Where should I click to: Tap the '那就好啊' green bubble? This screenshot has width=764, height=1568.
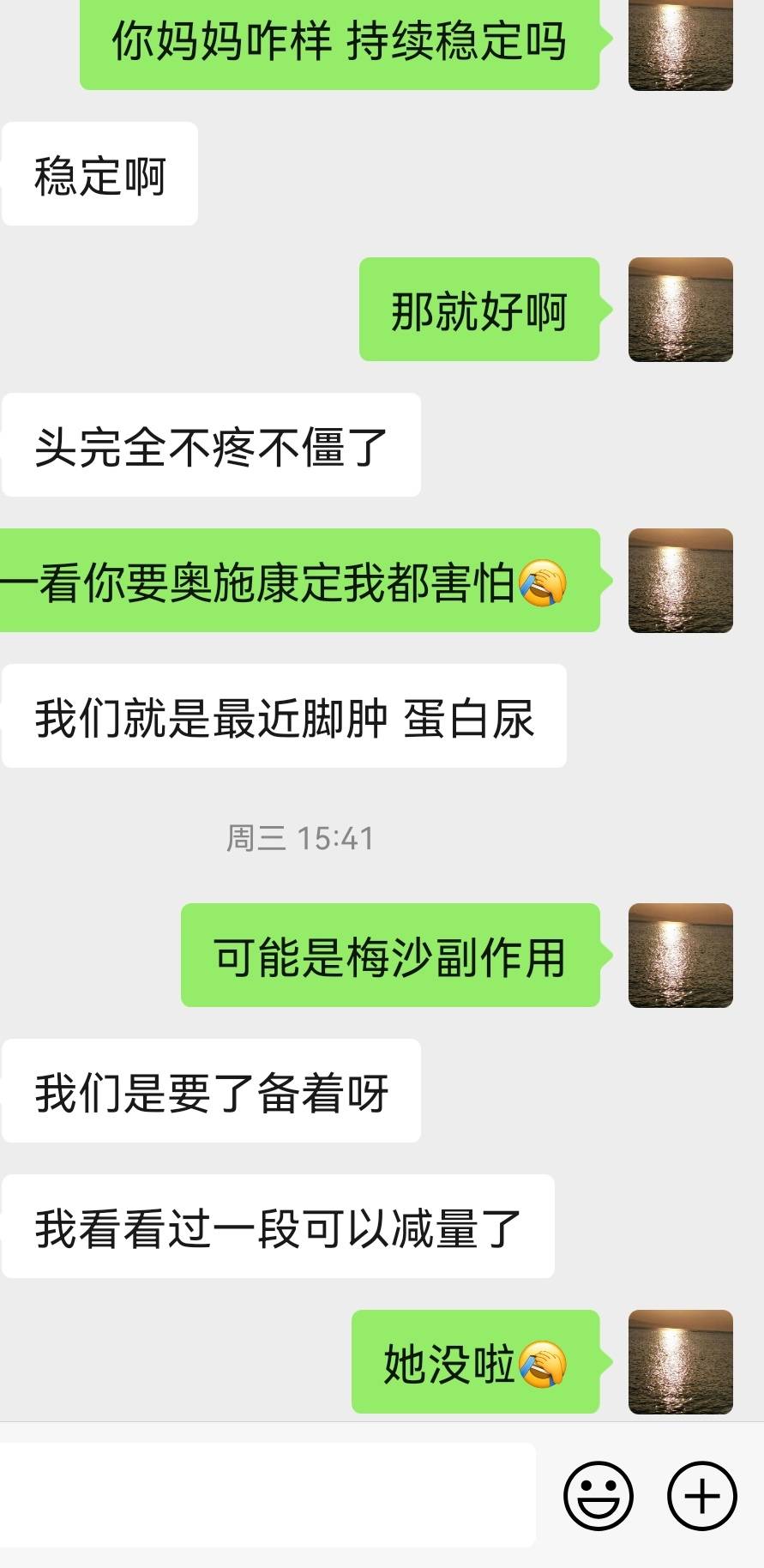coord(478,310)
